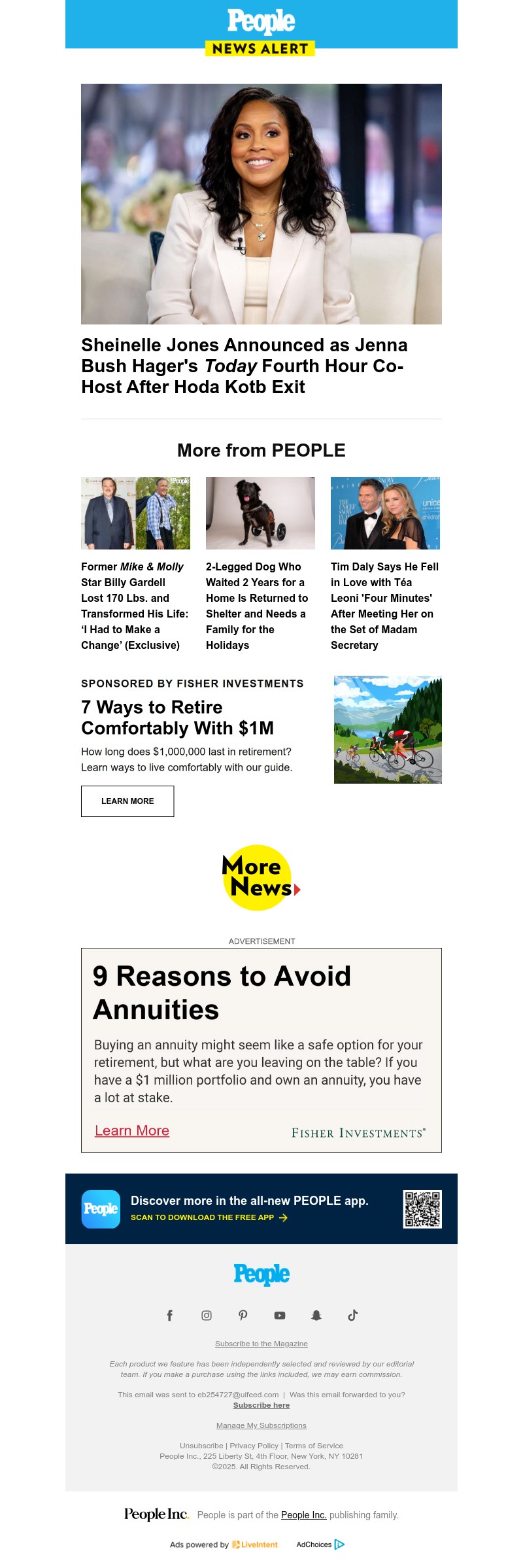Open the More News badge
This screenshot has height=1568, width=523.
point(260,878)
